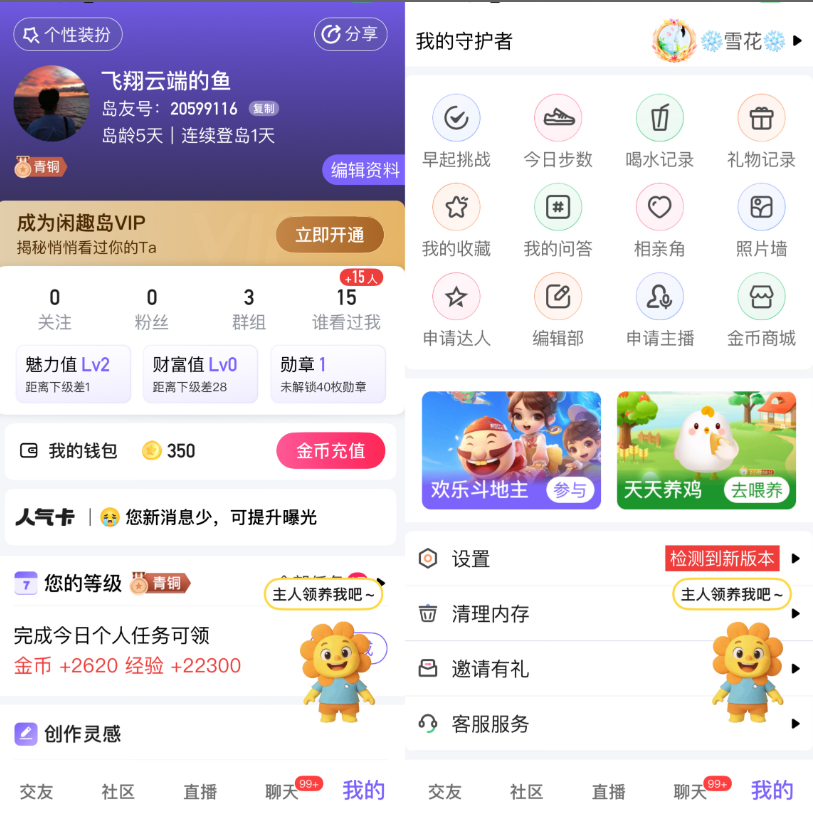Image resolution: width=813 pixels, height=818 pixels.
Task: Recharge coins with 金币充值
Action: [330, 451]
